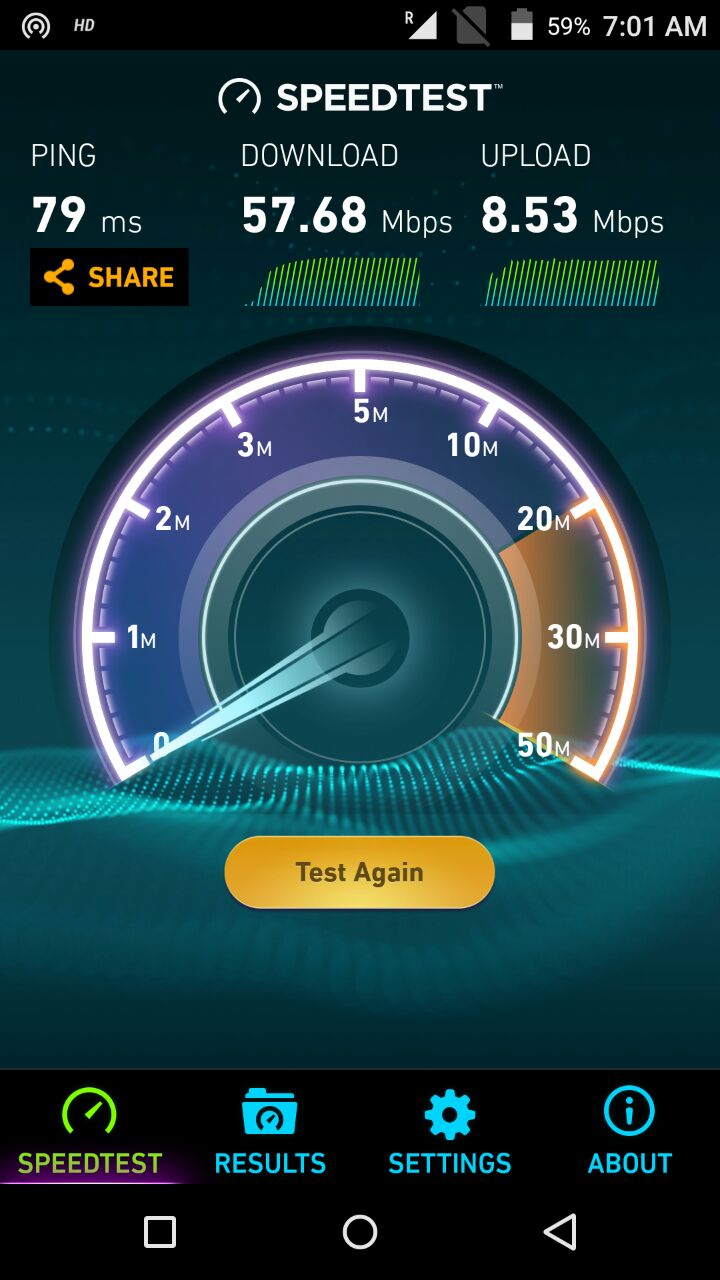The height and width of the screenshot is (1280, 720).
Task: Tap the system back button
Action: (x=560, y=1232)
